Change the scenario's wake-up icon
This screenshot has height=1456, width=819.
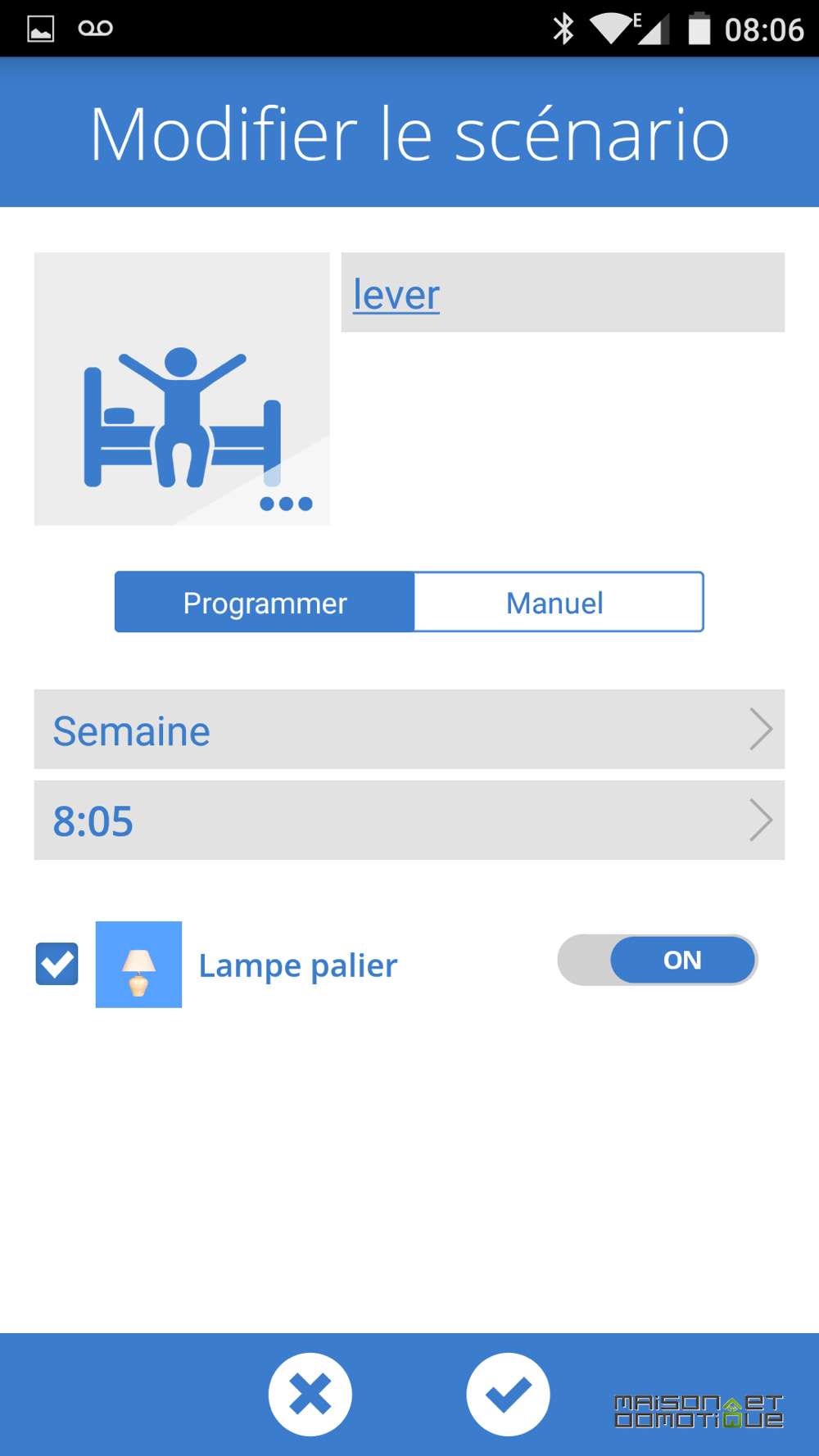coord(182,389)
